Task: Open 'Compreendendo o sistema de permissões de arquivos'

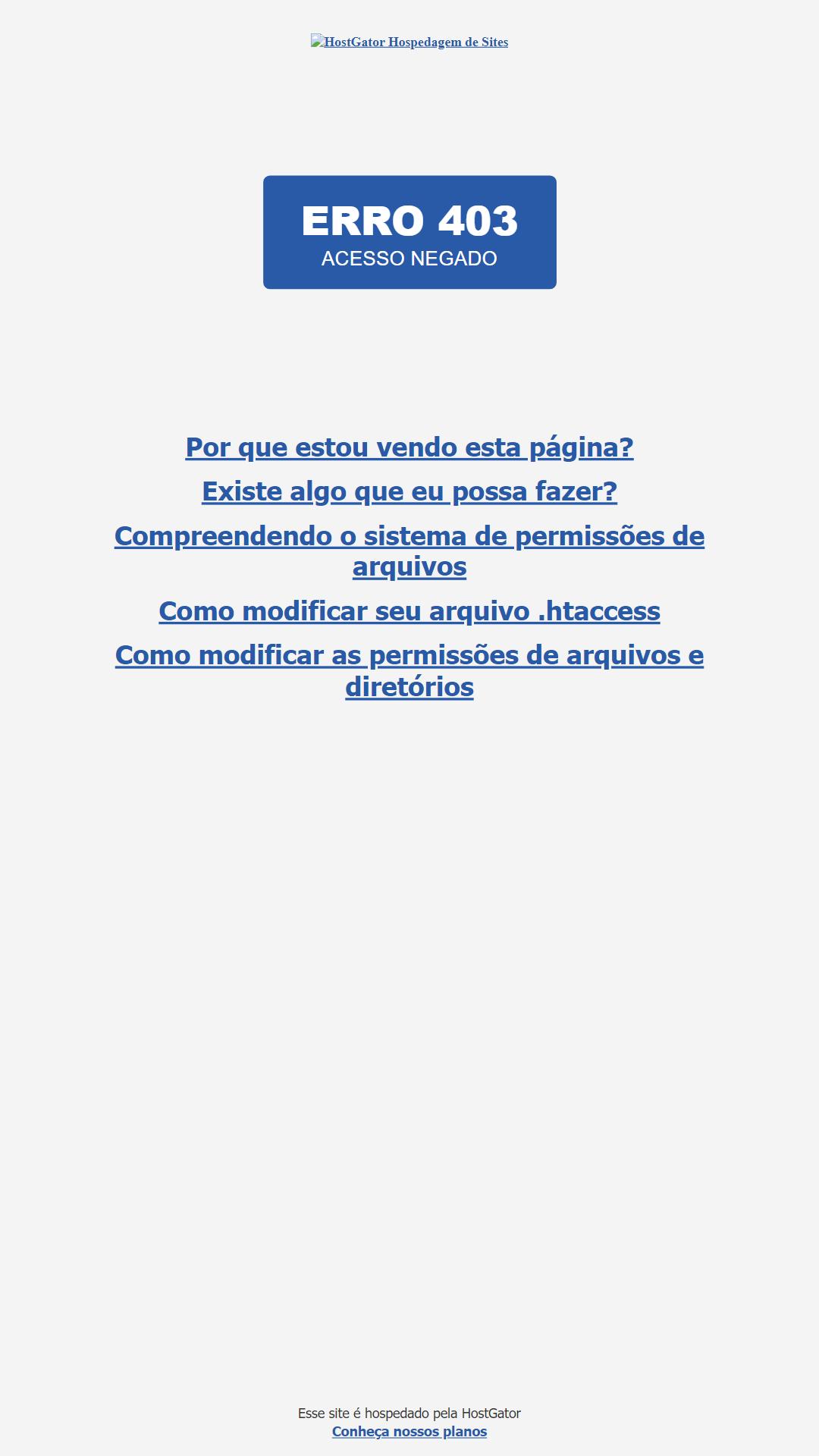Action: 409,551
